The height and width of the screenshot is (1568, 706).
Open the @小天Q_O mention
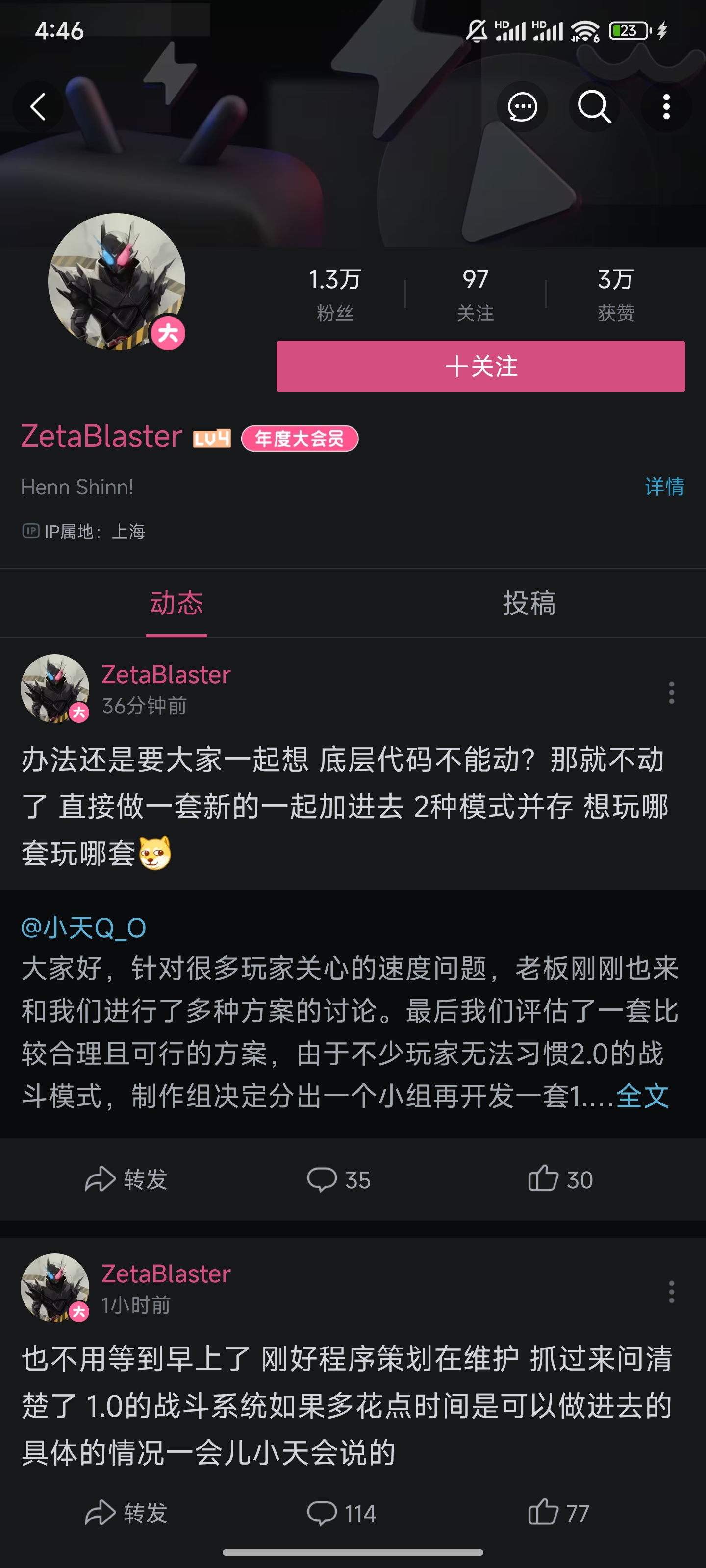tap(83, 928)
